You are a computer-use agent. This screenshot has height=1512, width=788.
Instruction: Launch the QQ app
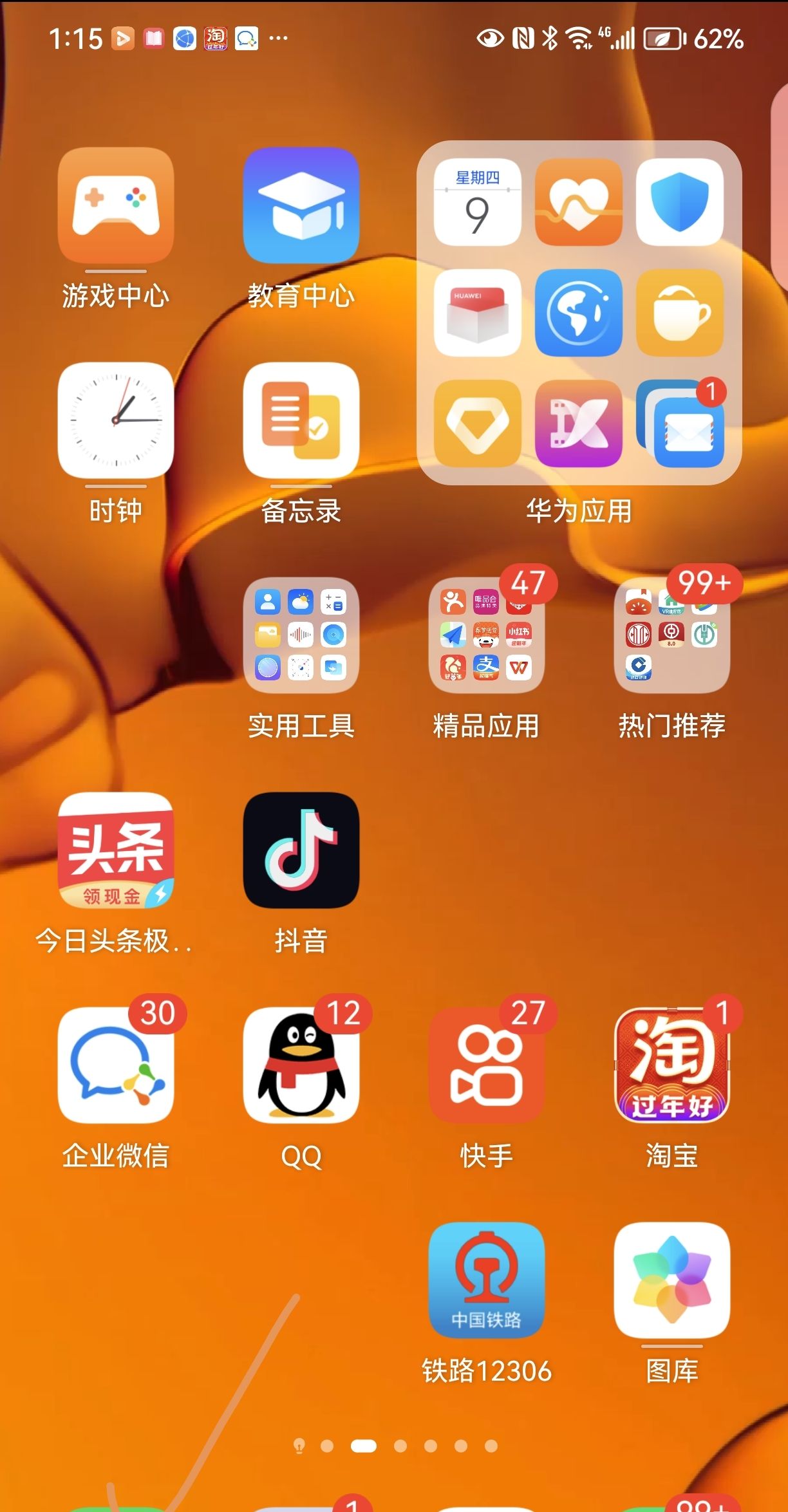(x=301, y=1065)
